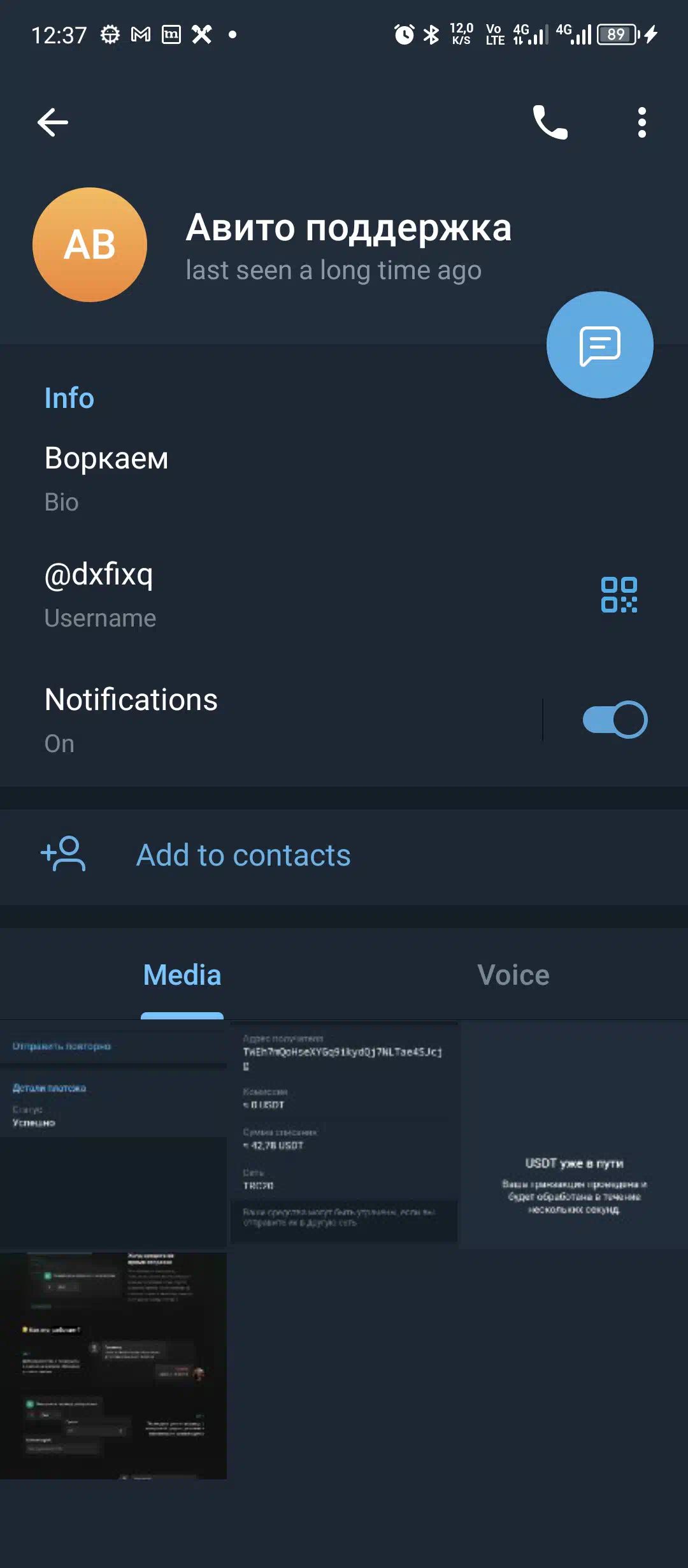This screenshot has width=688, height=1568.
Task: Open the Notifications settings row
Action: tap(255, 720)
